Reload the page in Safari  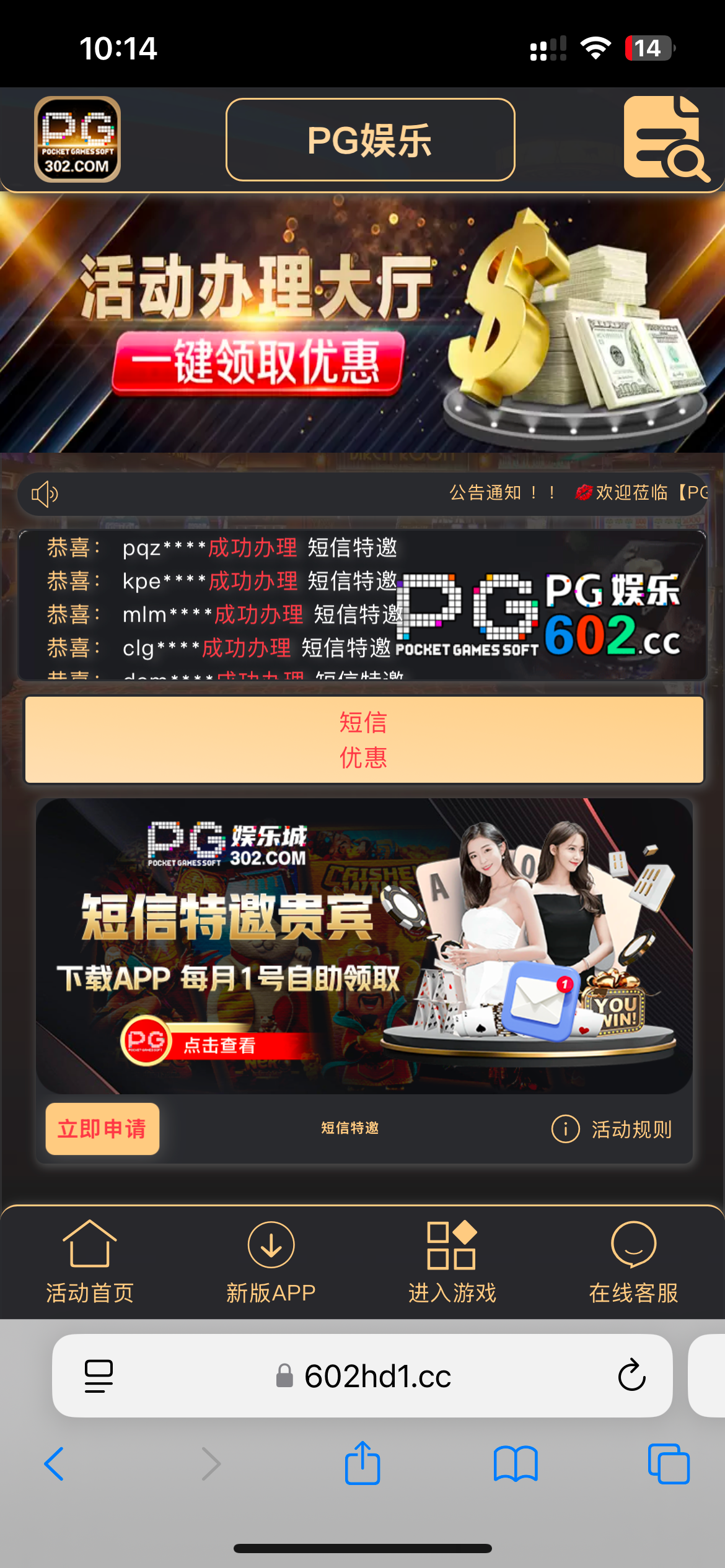(x=631, y=1376)
